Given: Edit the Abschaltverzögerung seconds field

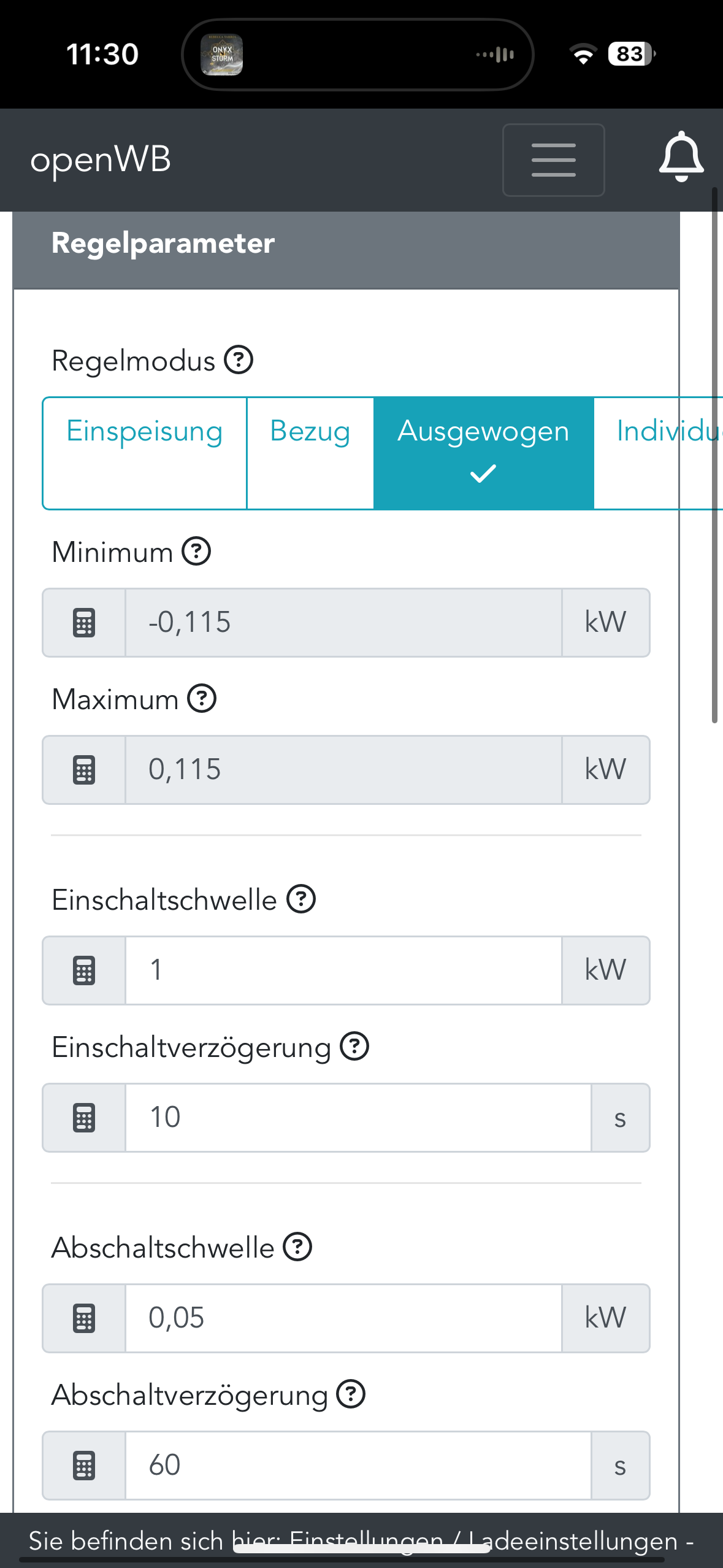Looking at the screenshot, I should [358, 1466].
